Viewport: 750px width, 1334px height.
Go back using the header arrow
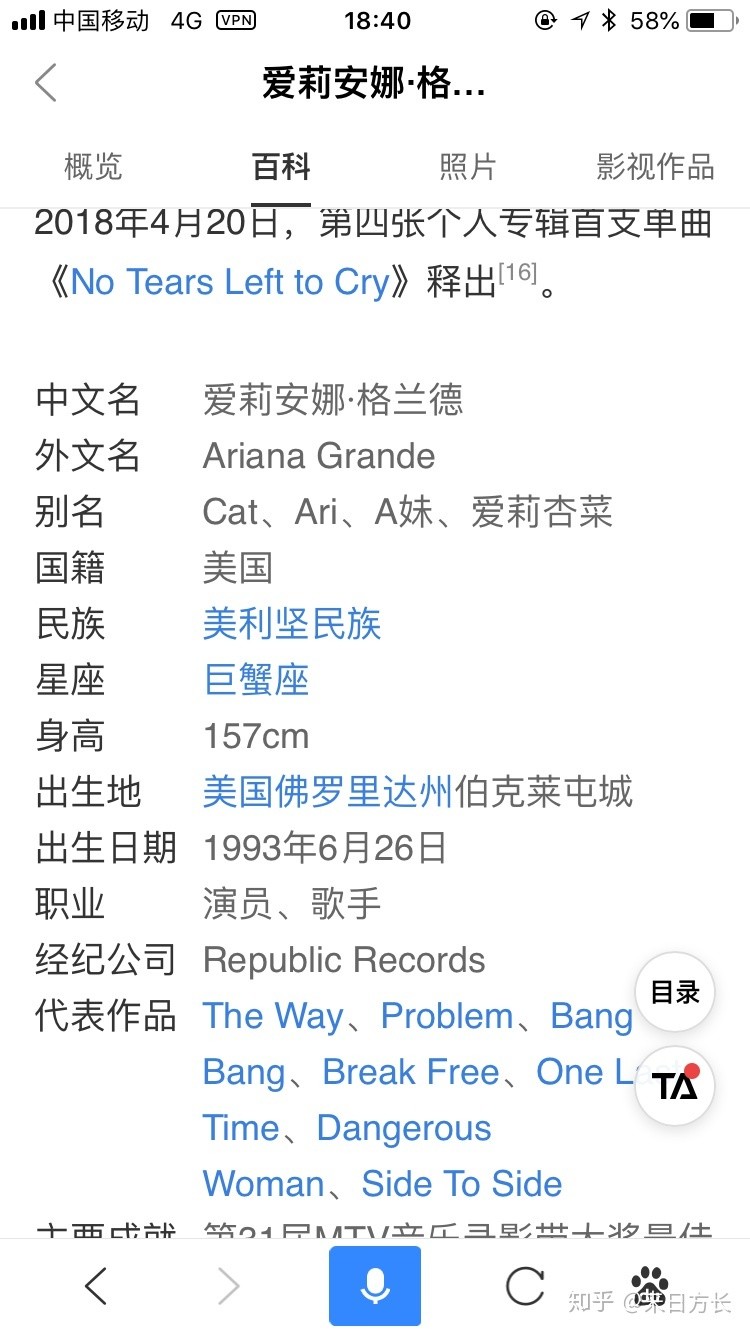tap(46, 83)
